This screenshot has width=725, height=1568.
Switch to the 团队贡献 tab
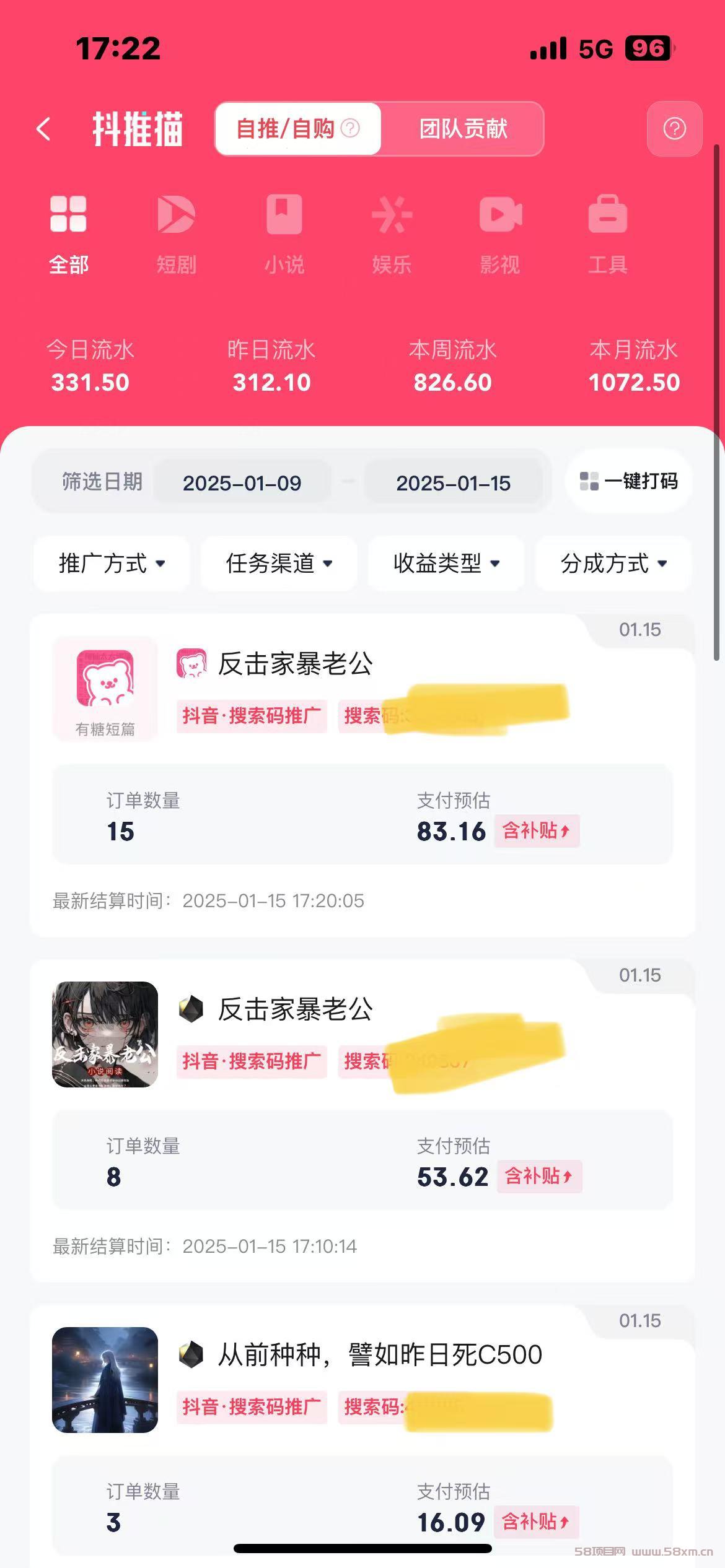pos(463,129)
